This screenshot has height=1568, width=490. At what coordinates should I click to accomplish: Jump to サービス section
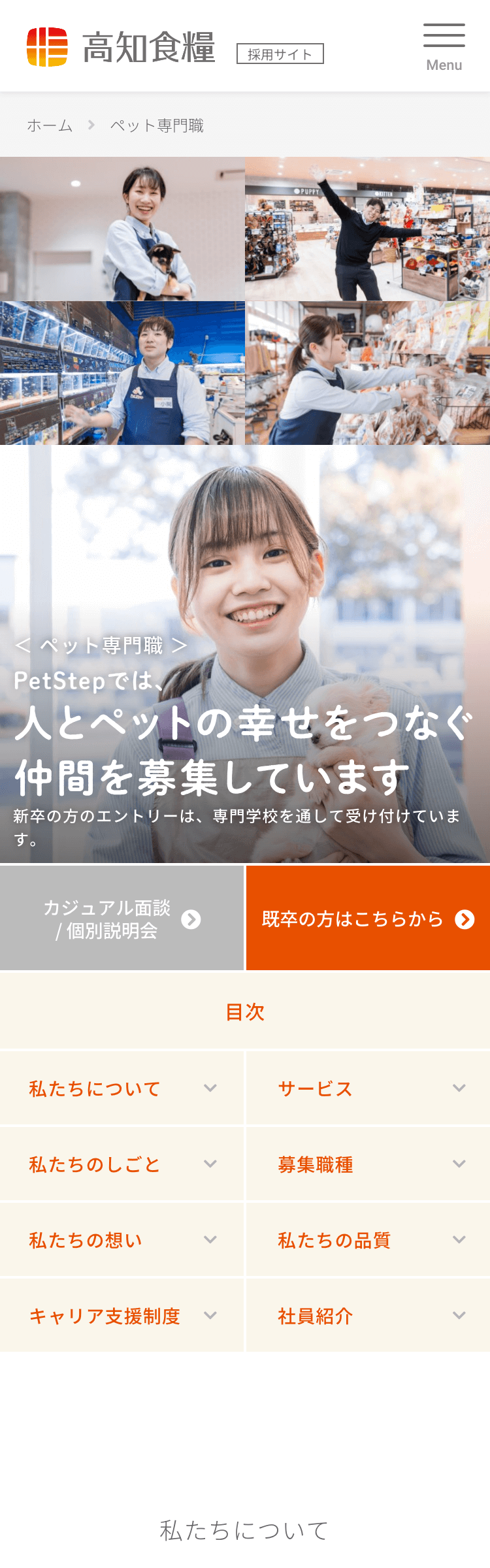click(x=368, y=1088)
